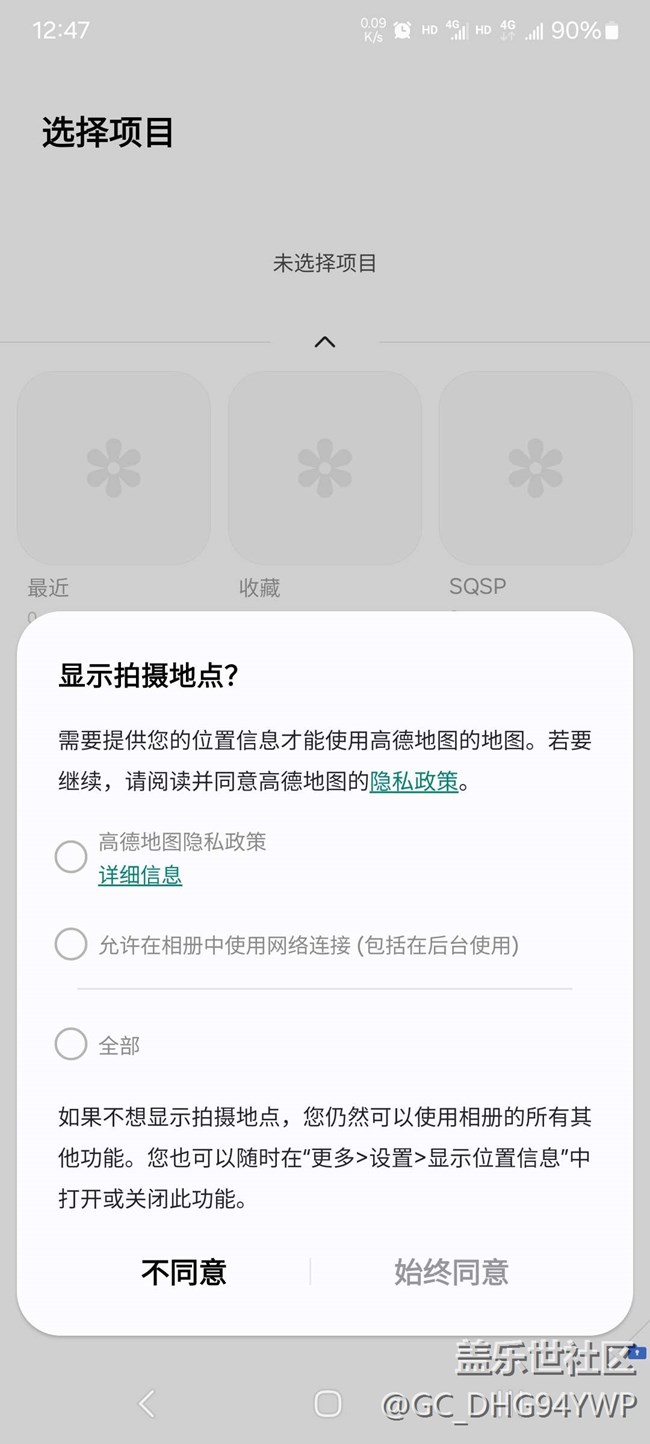The image size is (650, 1444).
Task: Select the 高德地图隐私政策 radio option
Action: click(71, 857)
